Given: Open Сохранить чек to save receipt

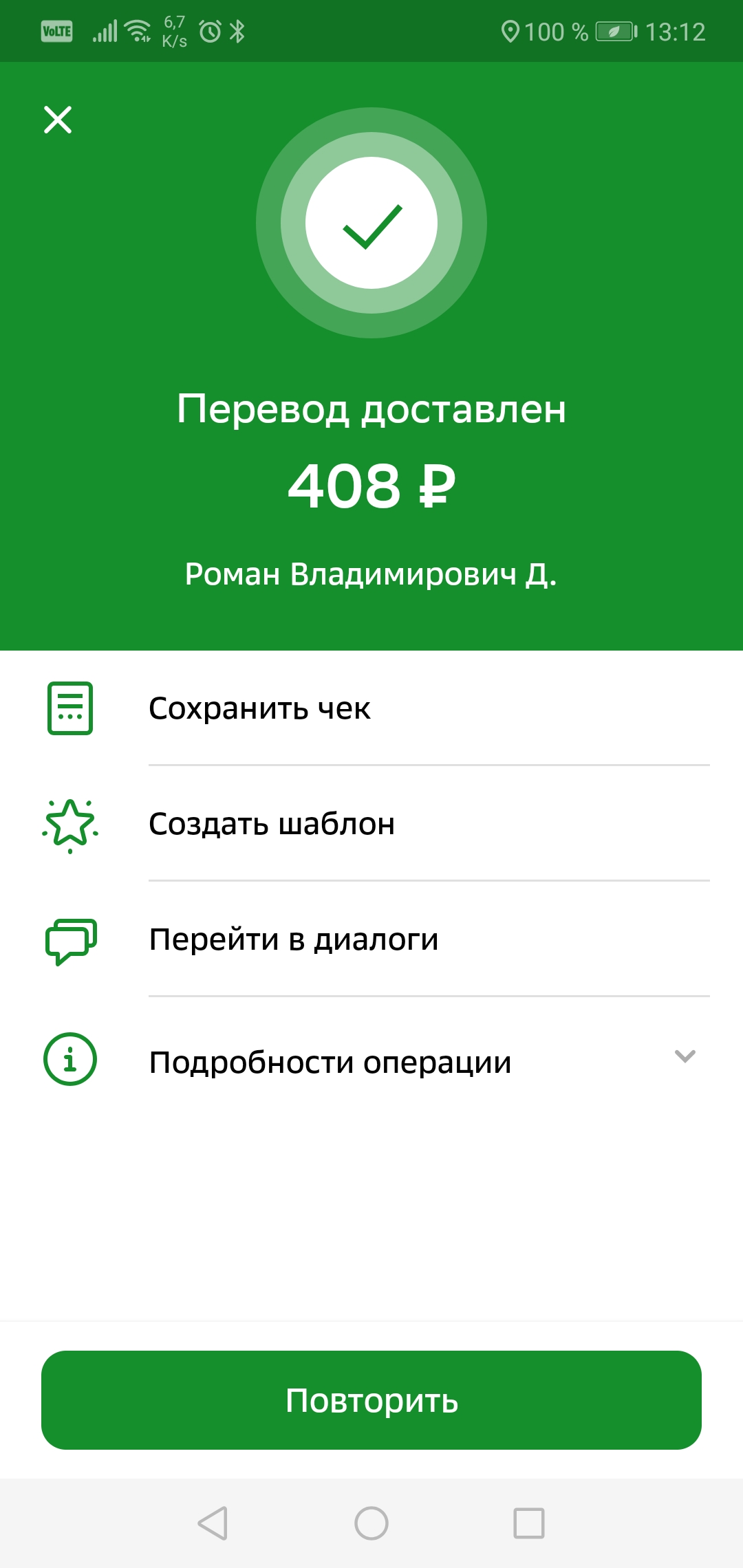Looking at the screenshot, I should click(x=371, y=708).
